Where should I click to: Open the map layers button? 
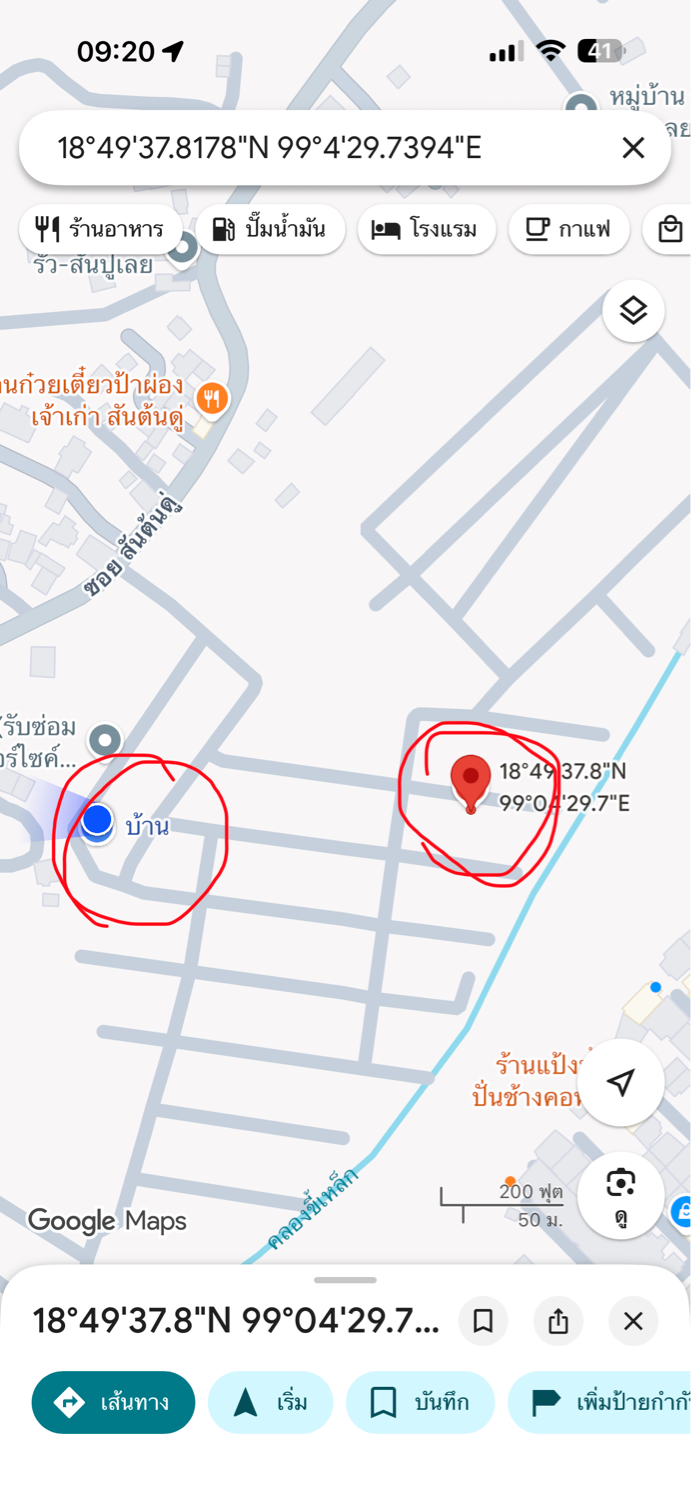[633, 311]
